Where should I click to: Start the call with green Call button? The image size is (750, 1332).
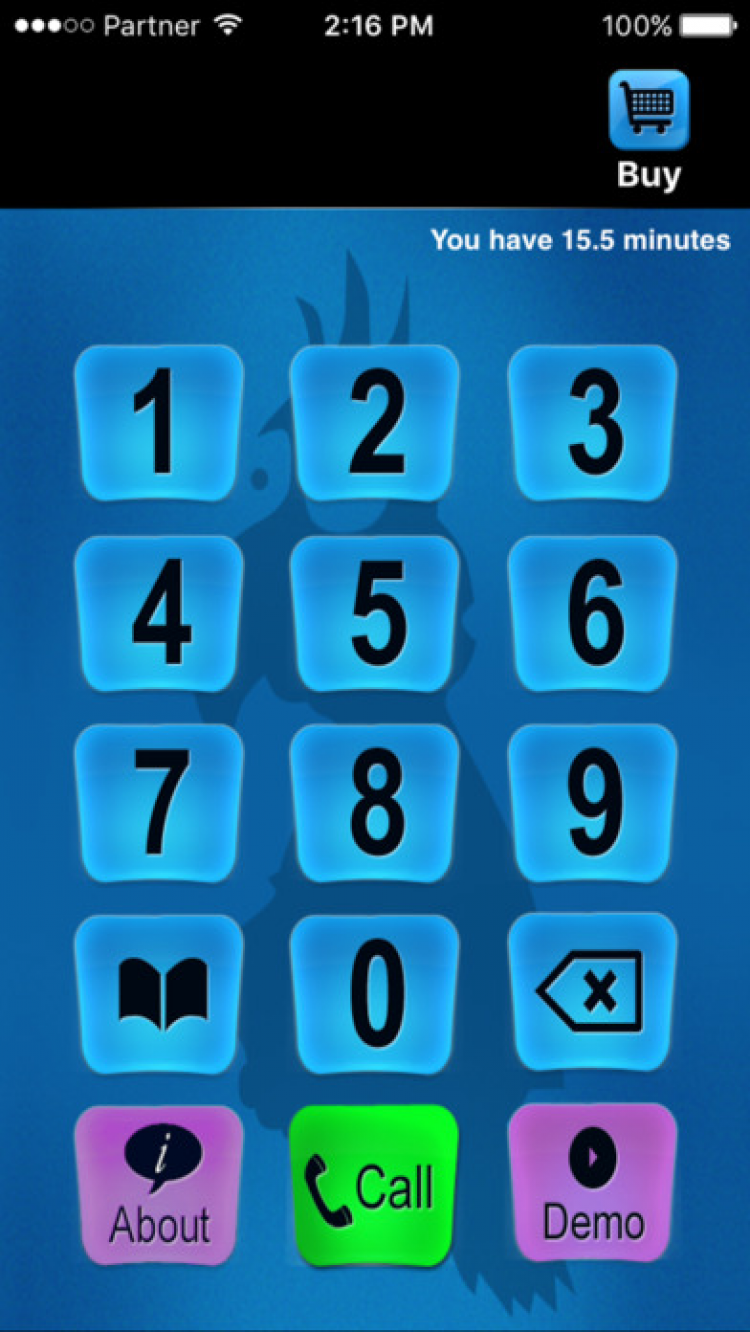pos(375,1186)
